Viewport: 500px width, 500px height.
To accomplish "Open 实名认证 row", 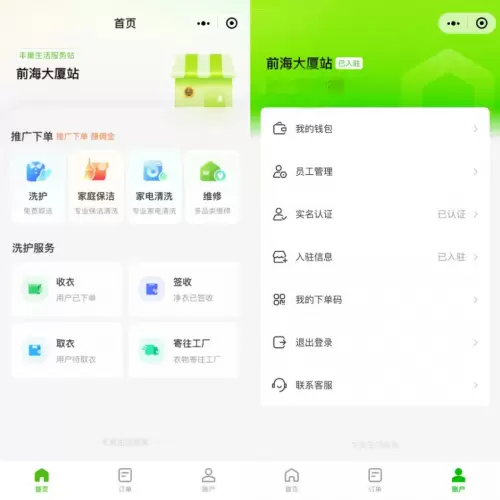I will pos(375,214).
